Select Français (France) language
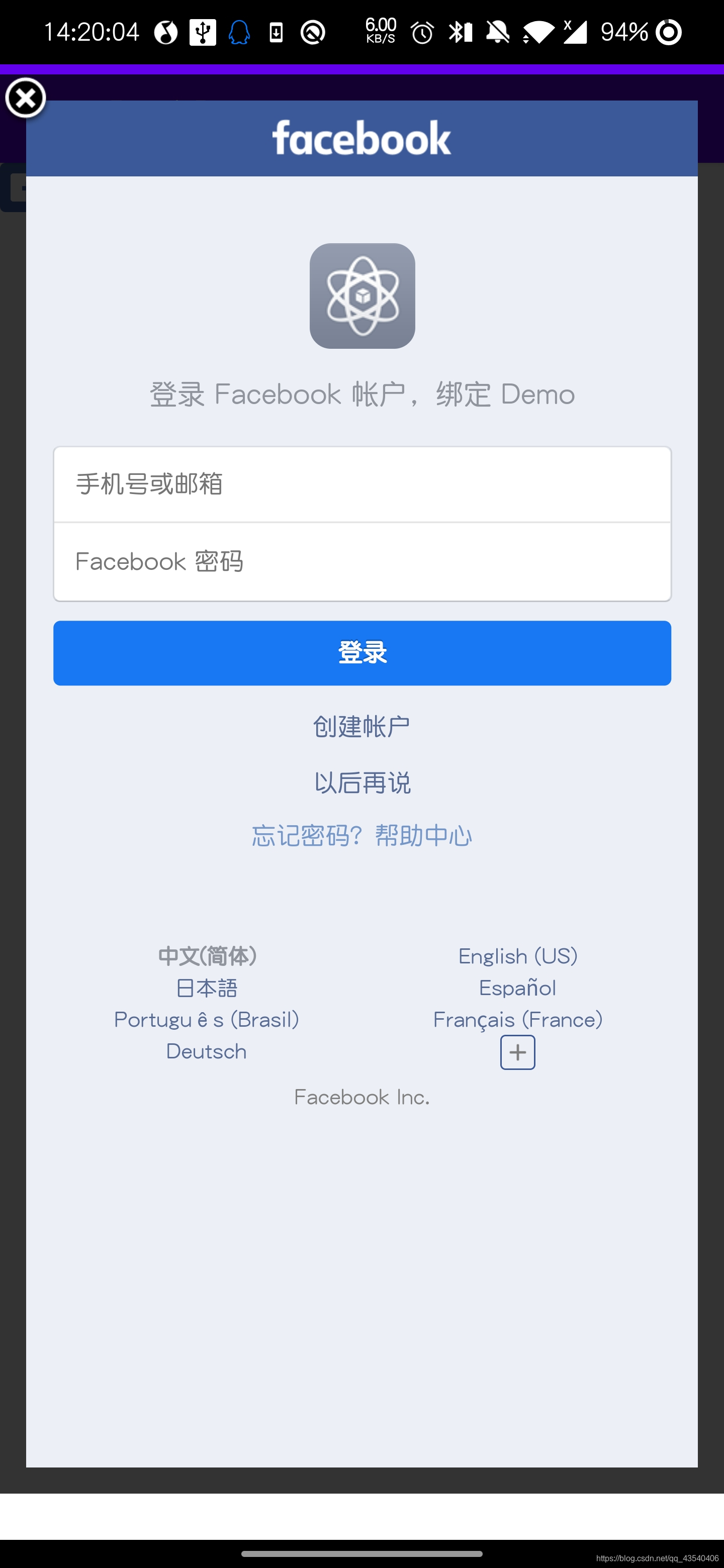 517,1020
